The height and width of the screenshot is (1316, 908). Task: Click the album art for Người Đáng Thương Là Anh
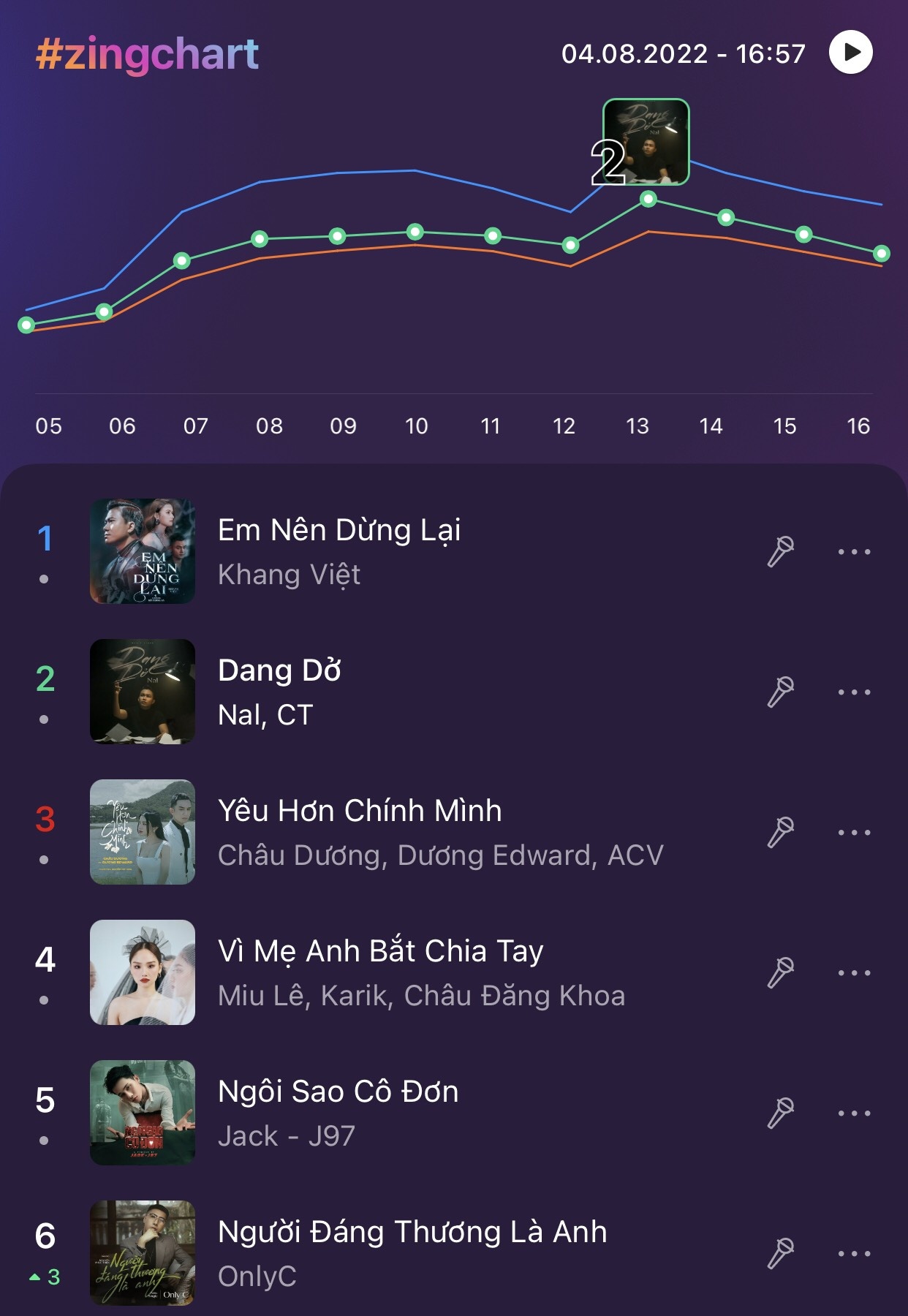click(x=143, y=1250)
